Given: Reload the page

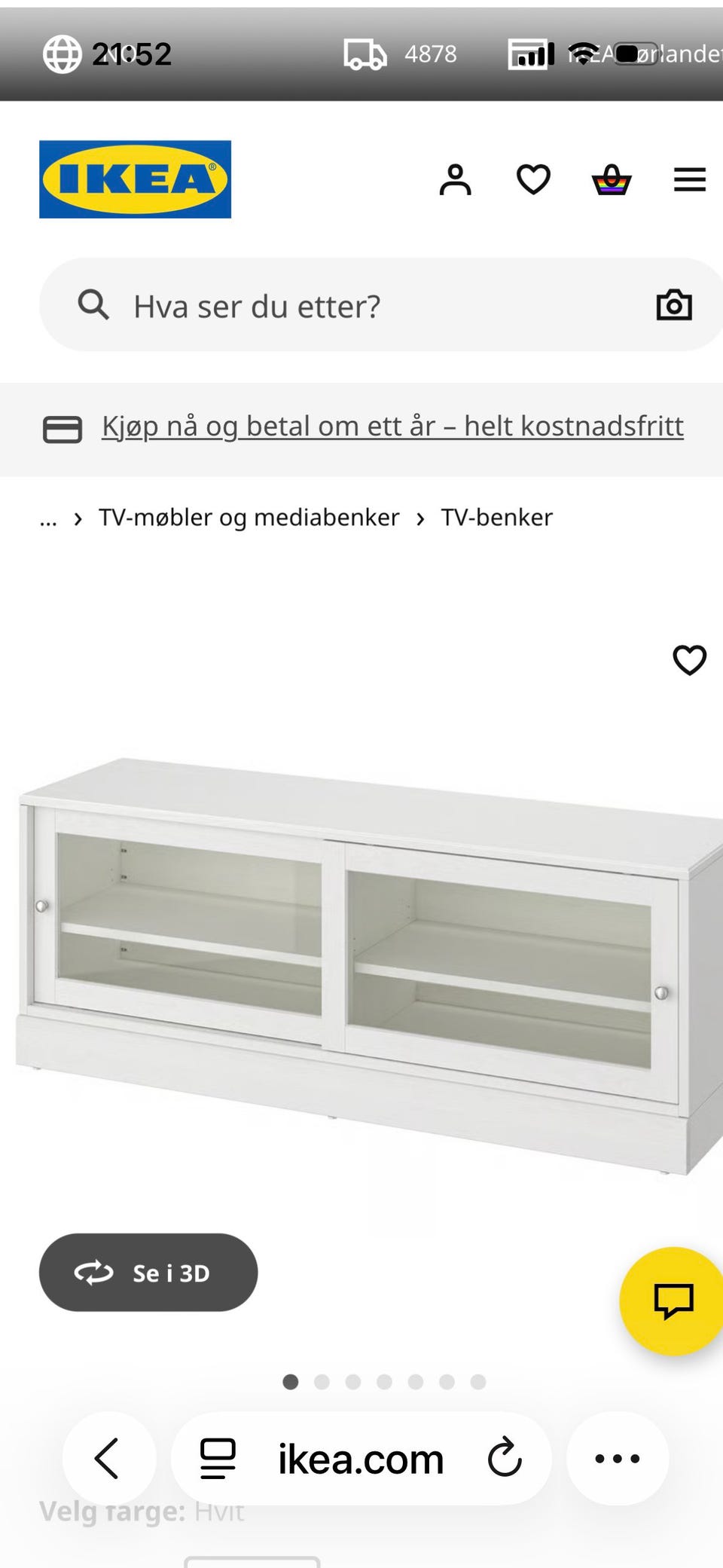Looking at the screenshot, I should coord(506,1457).
